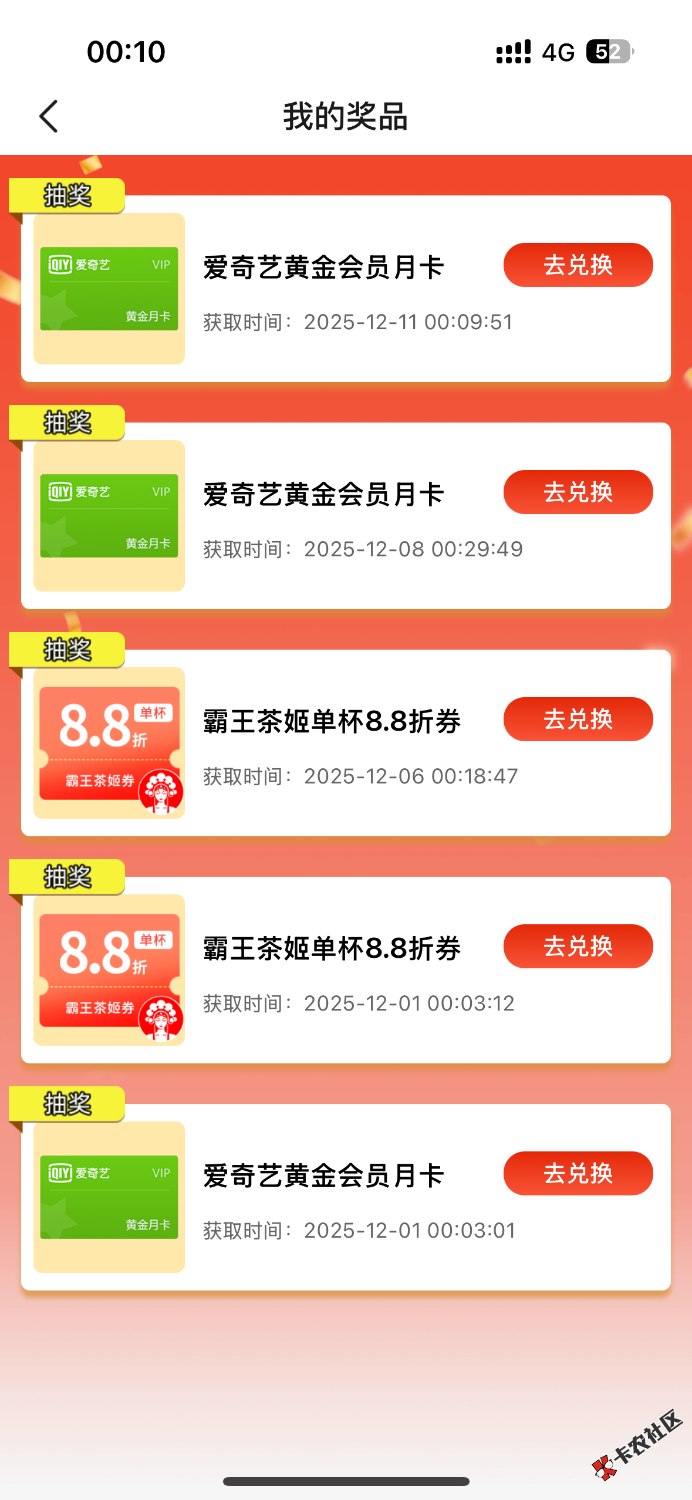
Task: Redeem 霸王茶姬 coupon obtained 2025-12-06
Action: pyautogui.click(x=578, y=719)
